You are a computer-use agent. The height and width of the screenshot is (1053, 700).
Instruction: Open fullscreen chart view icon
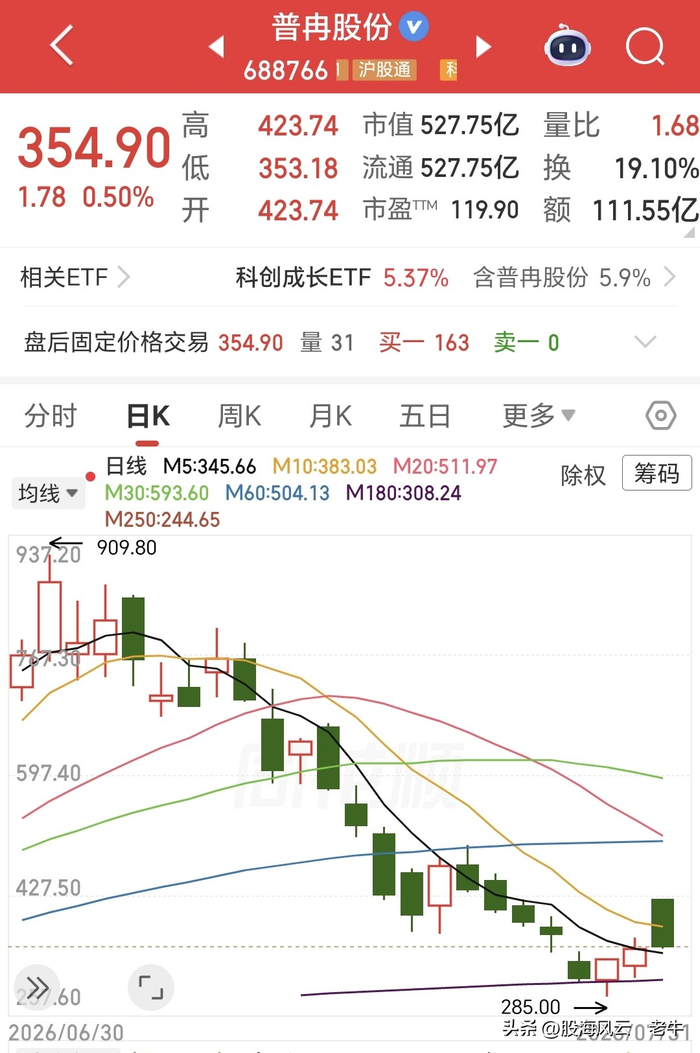(x=150, y=987)
